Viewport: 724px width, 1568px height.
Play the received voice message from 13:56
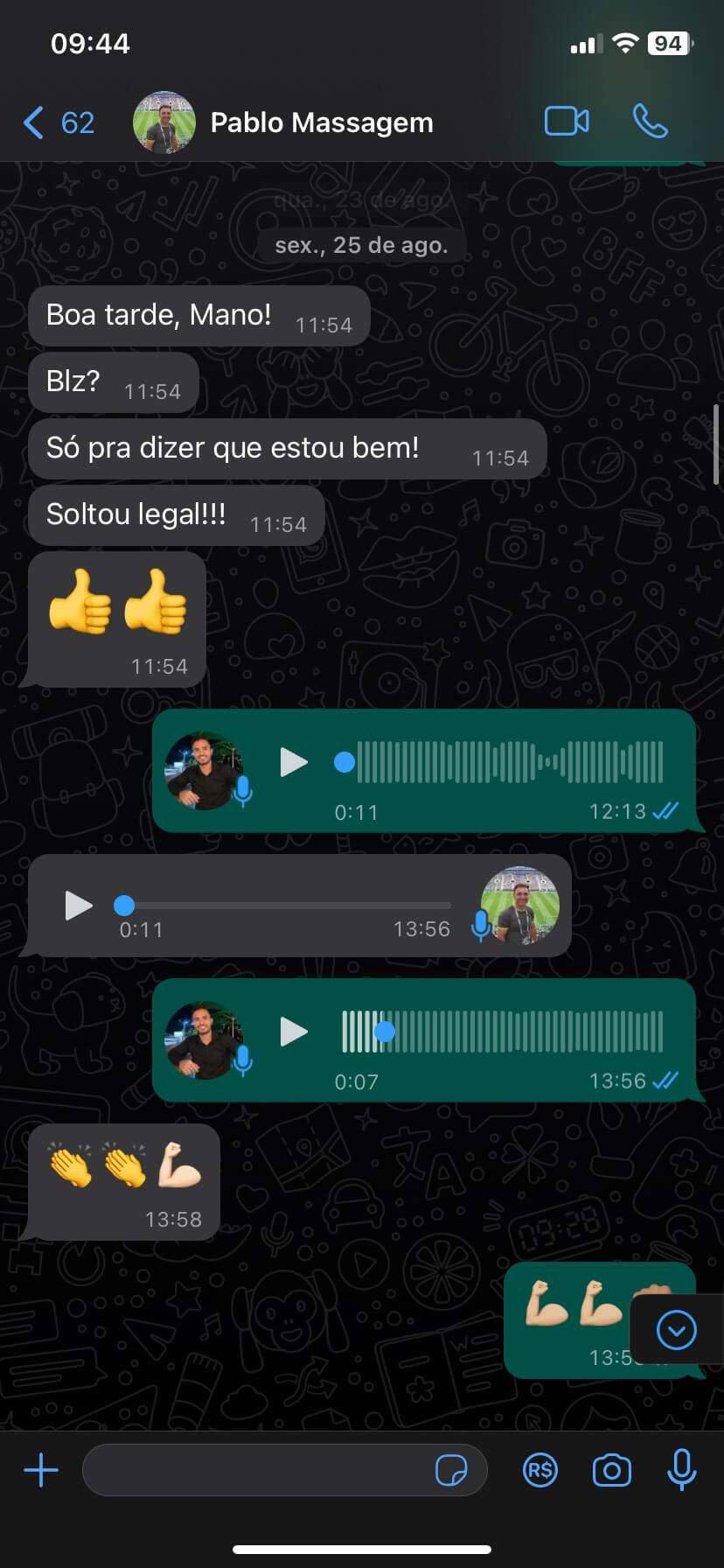coord(79,905)
